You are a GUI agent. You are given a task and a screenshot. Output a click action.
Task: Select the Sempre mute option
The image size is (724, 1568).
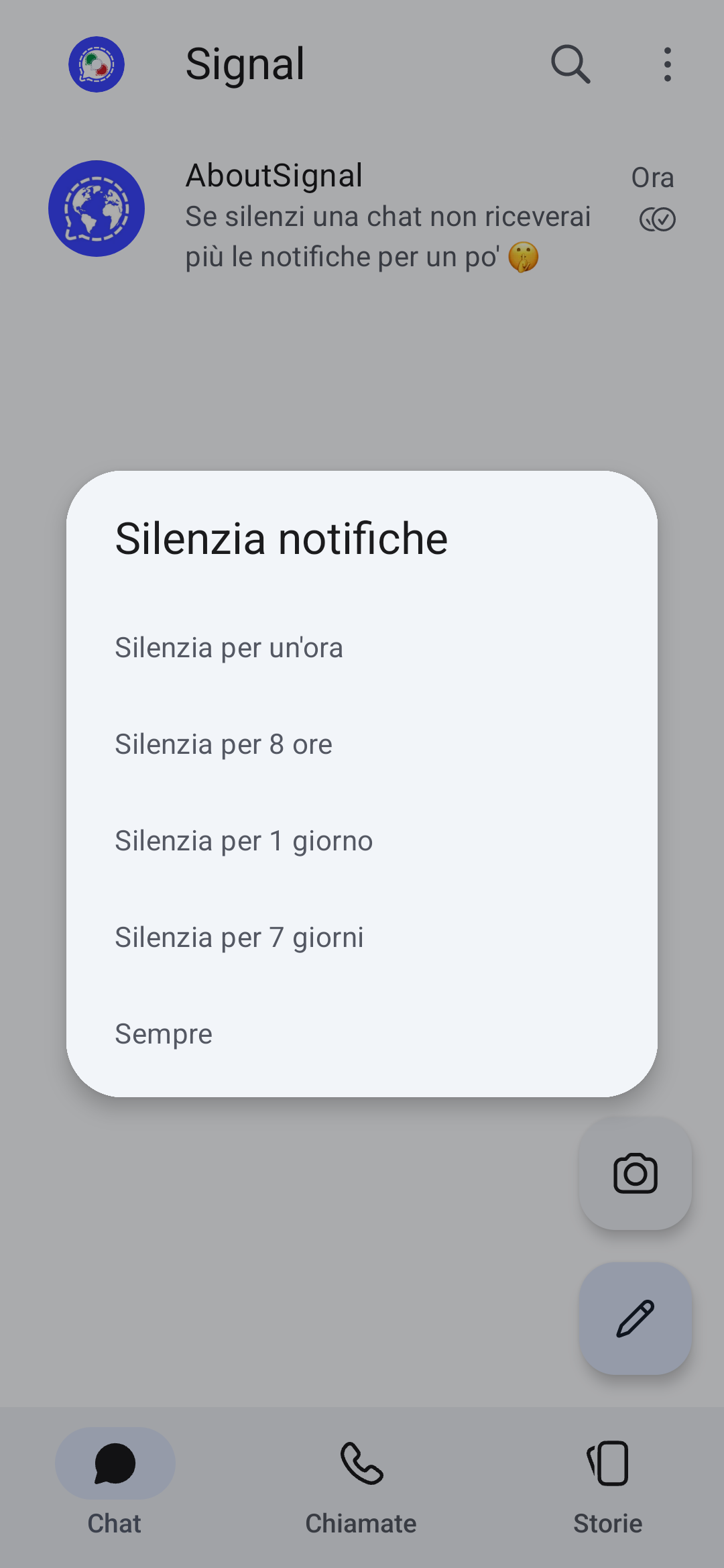[164, 1034]
